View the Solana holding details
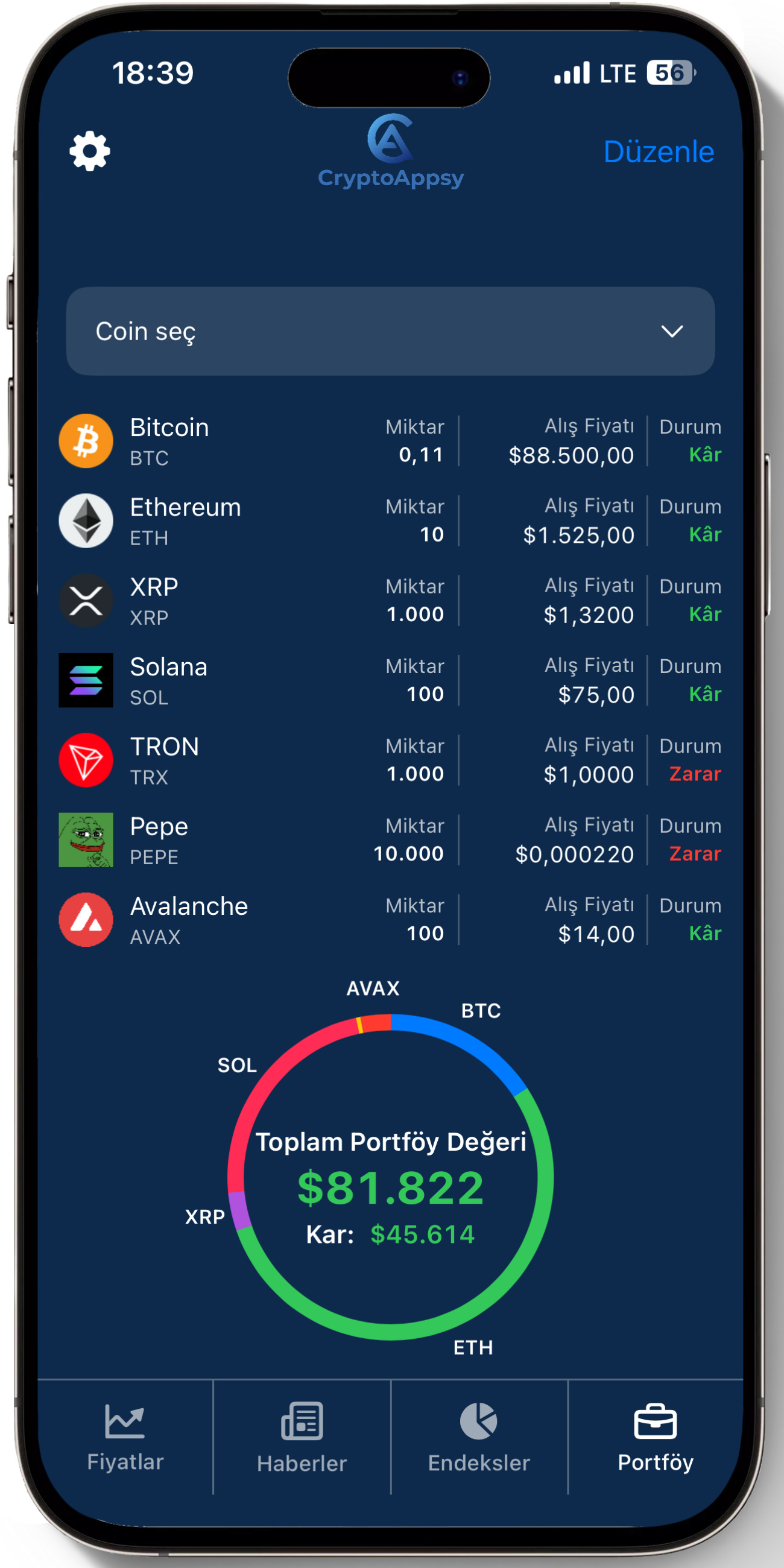784x1568 pixels. [390, 680]
